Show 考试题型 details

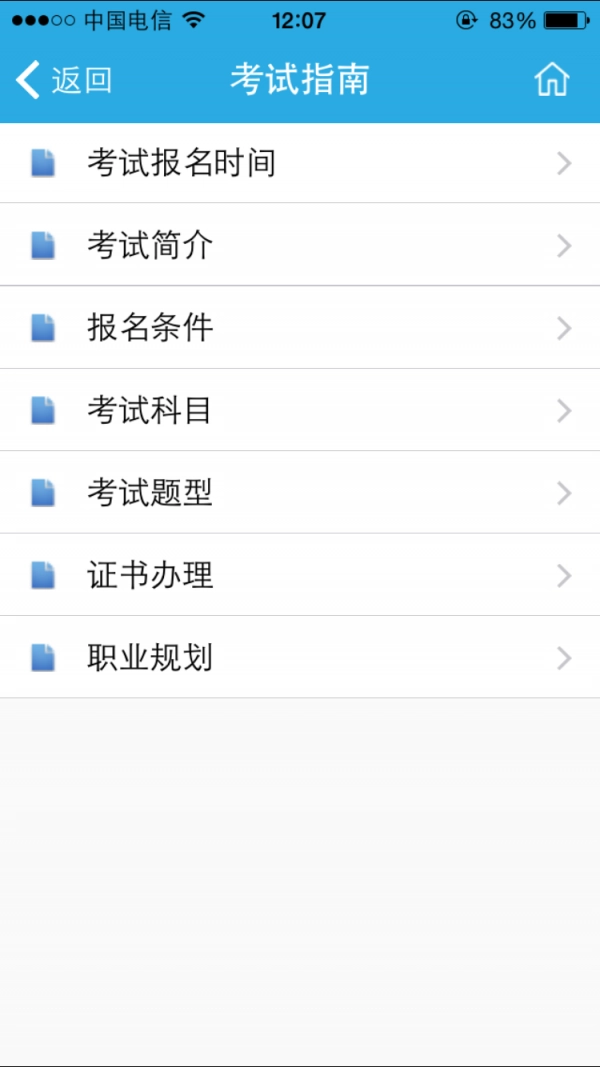coord(300,493)
